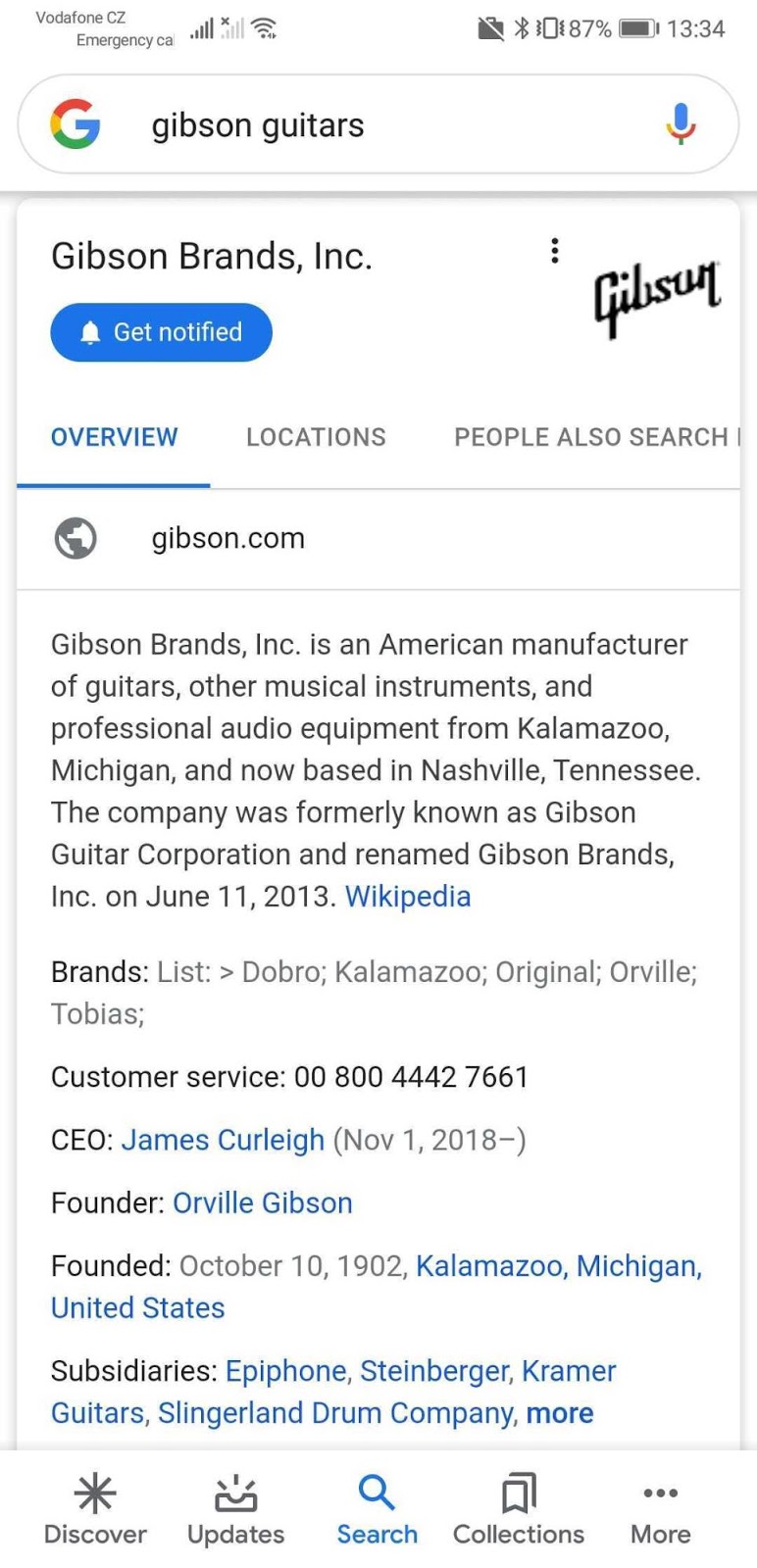Open the Steinberger subsidiary link
This screenshot has height=1568, width=757.
tap(434, 1371)
